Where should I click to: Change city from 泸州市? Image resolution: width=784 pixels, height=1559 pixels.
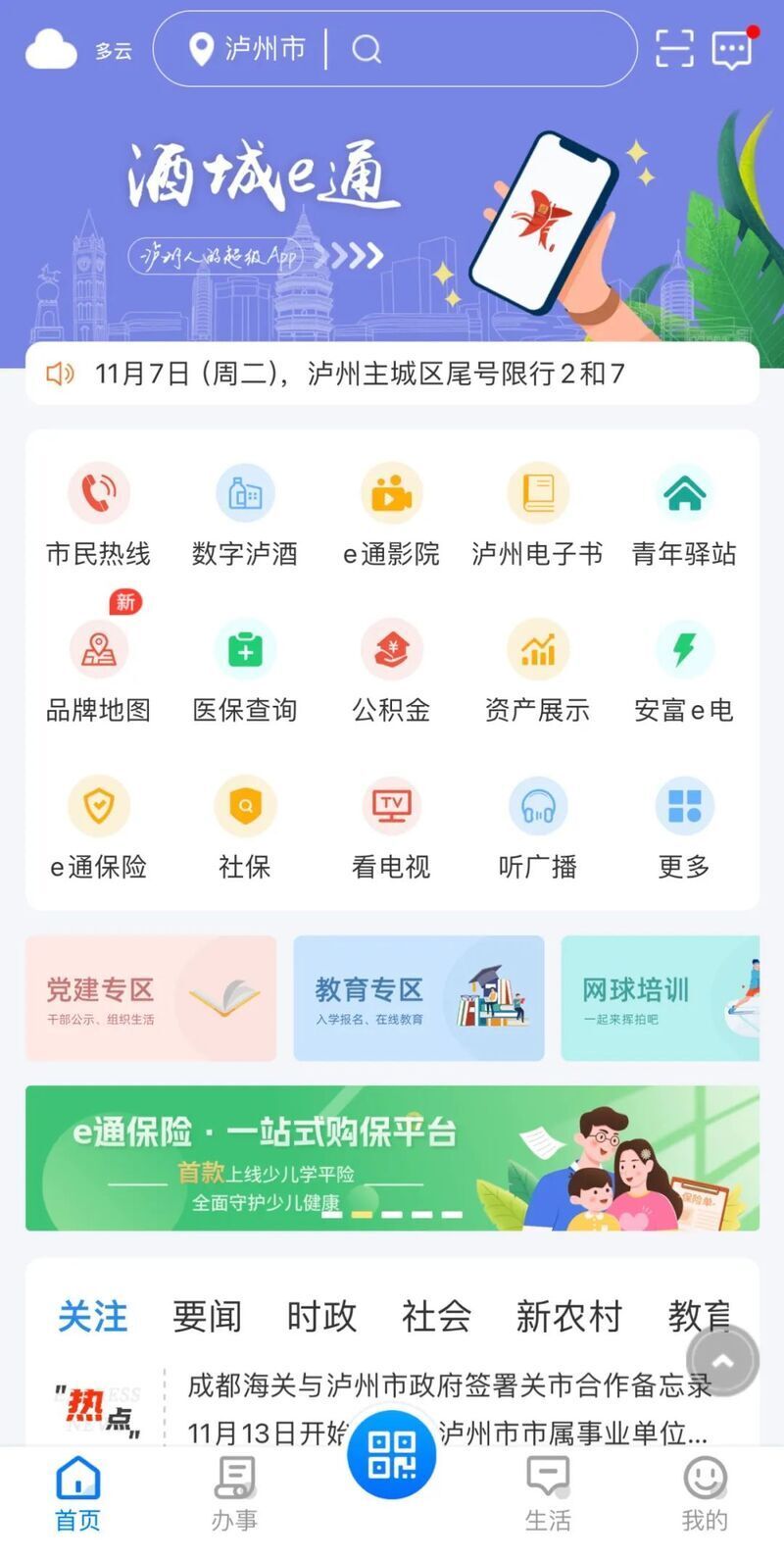pyautogui.click(x=248, y=49)
